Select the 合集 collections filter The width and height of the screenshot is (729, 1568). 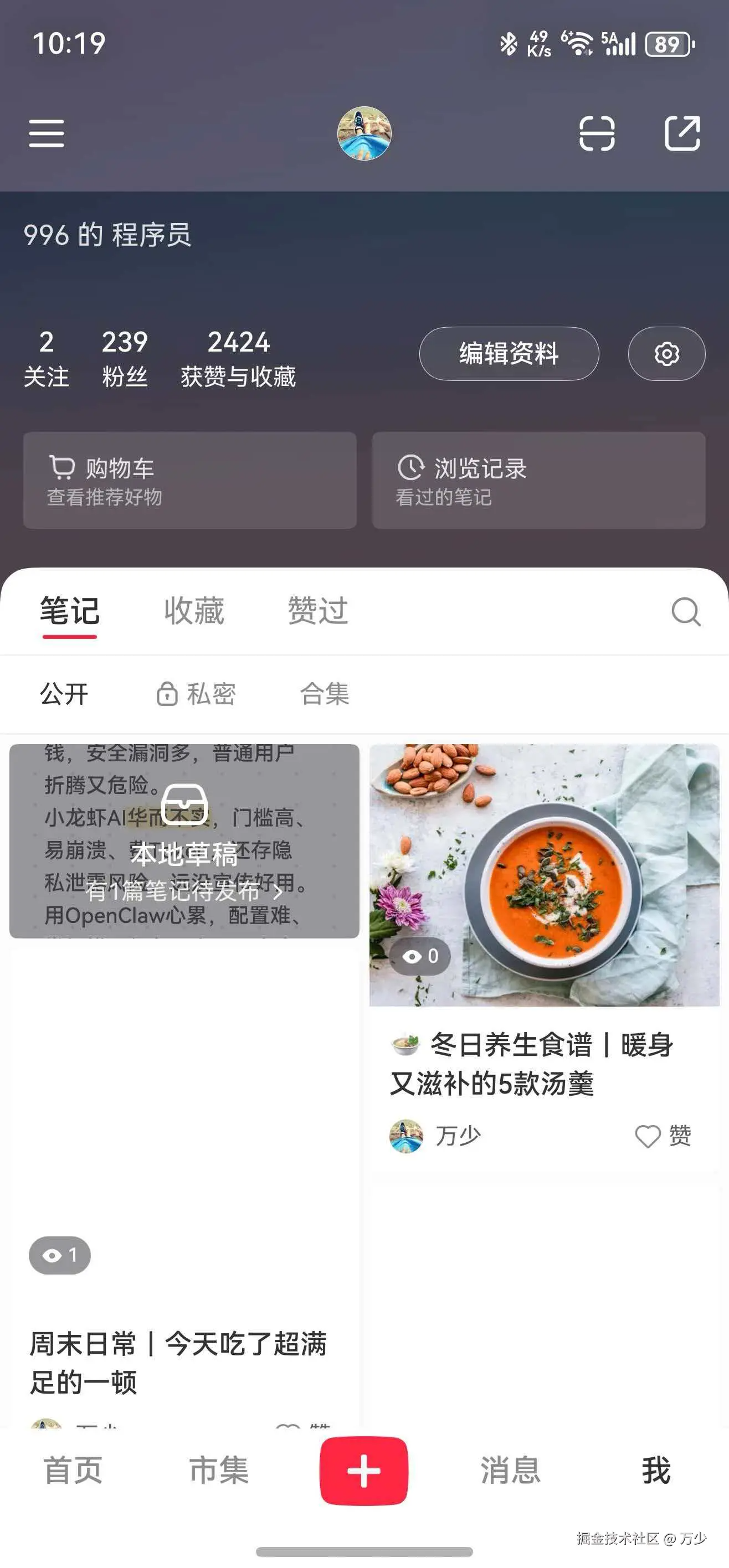tap(325, 694)
